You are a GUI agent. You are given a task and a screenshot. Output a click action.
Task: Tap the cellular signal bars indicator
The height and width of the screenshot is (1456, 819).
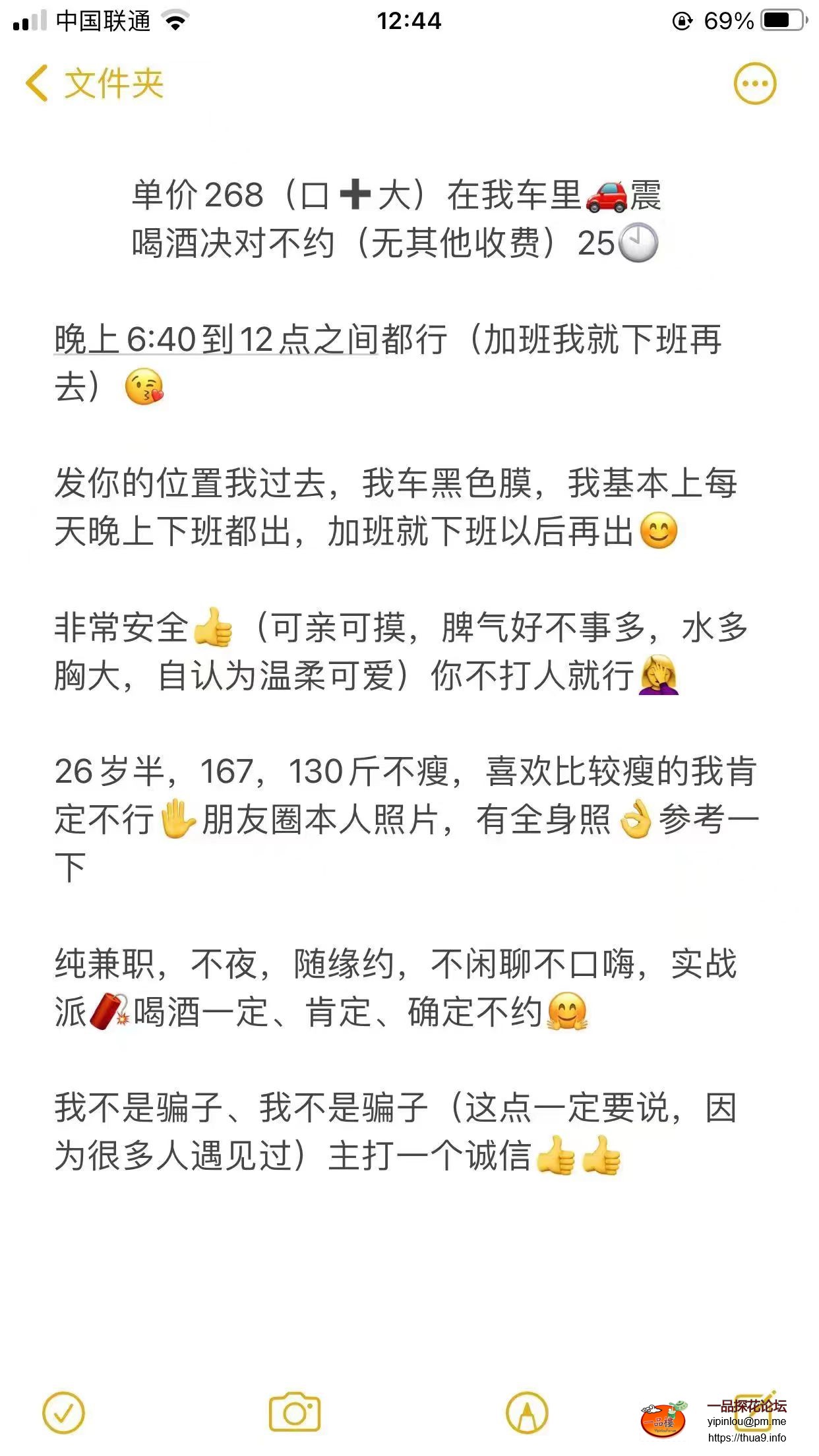tap(26, 20)
